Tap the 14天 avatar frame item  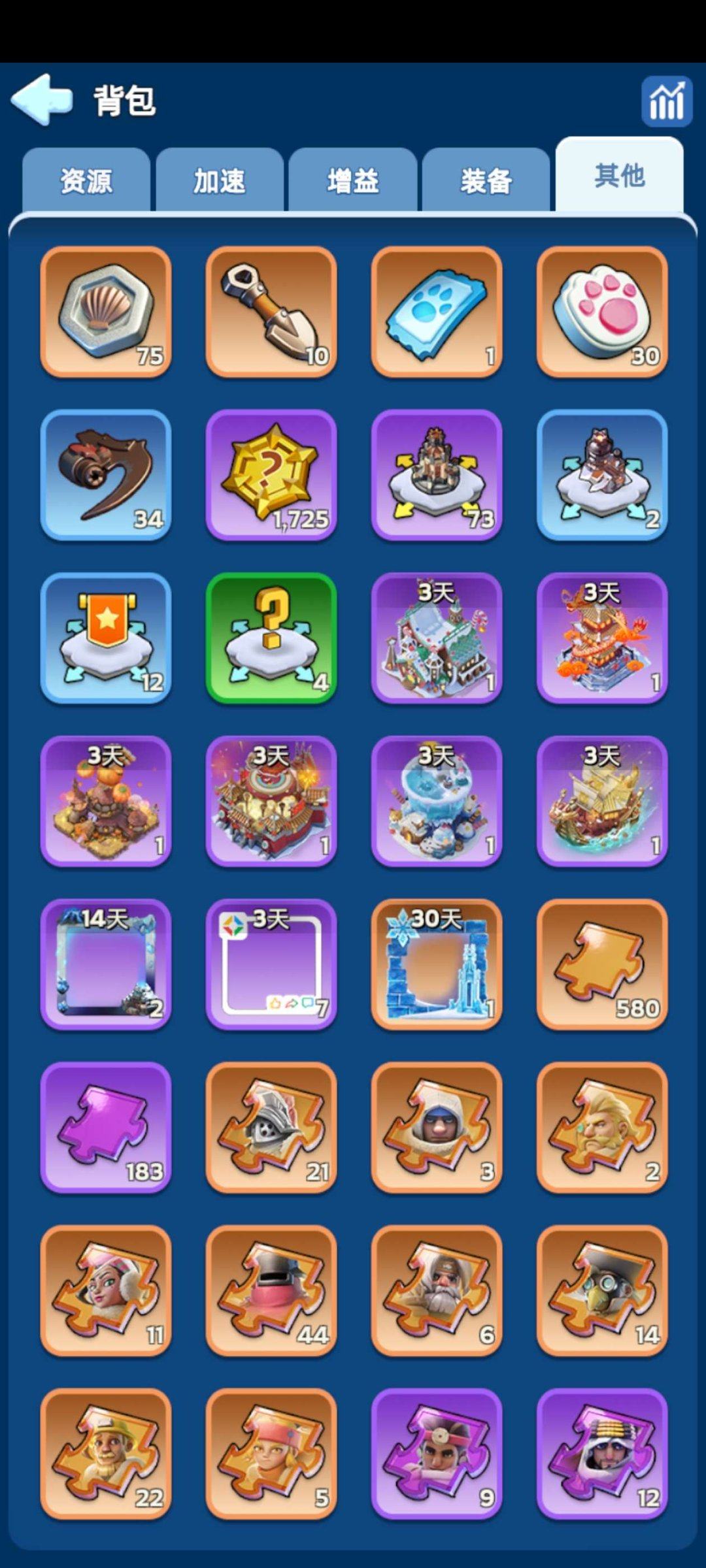coord(106,964)
